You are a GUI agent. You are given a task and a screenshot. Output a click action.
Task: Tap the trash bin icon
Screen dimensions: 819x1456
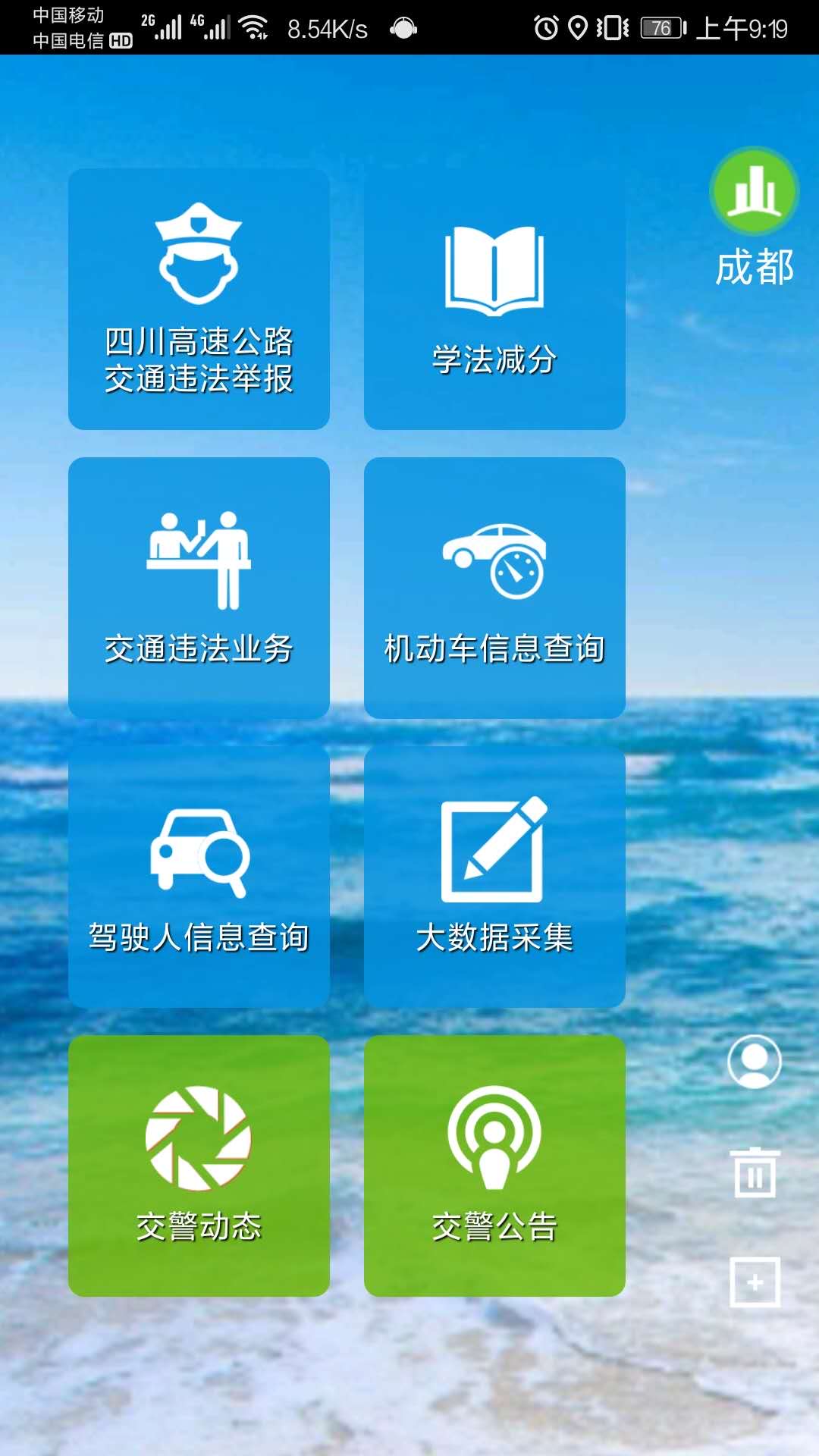[755, 1173]
